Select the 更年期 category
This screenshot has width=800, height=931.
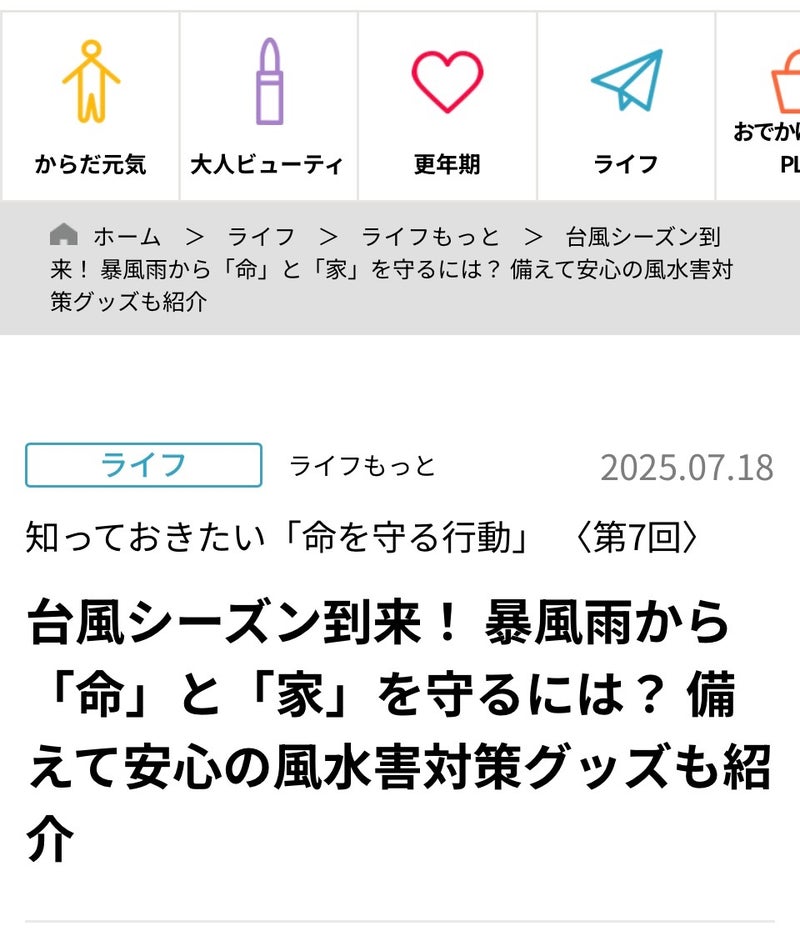(x=447, y=107)
